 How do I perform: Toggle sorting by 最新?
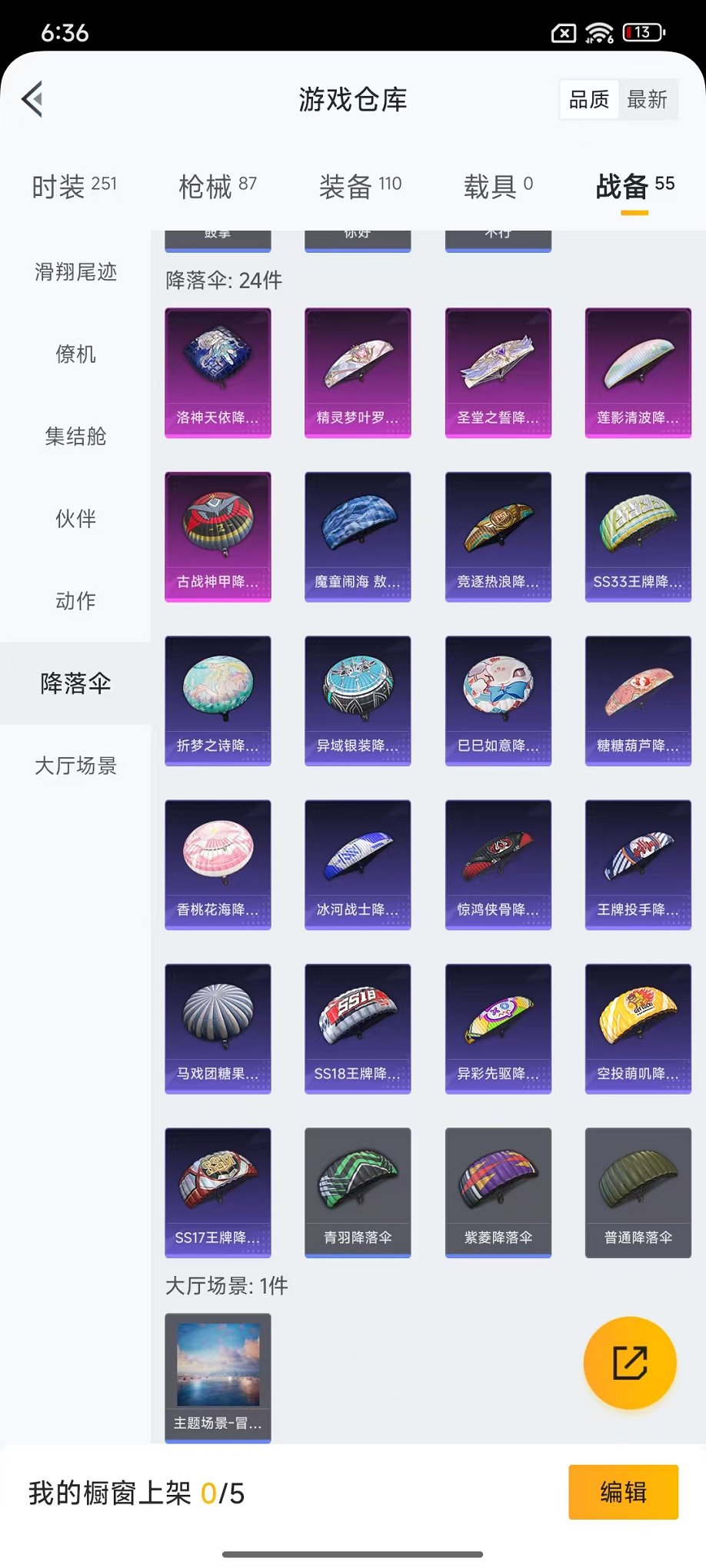click(x=648, y=98)
